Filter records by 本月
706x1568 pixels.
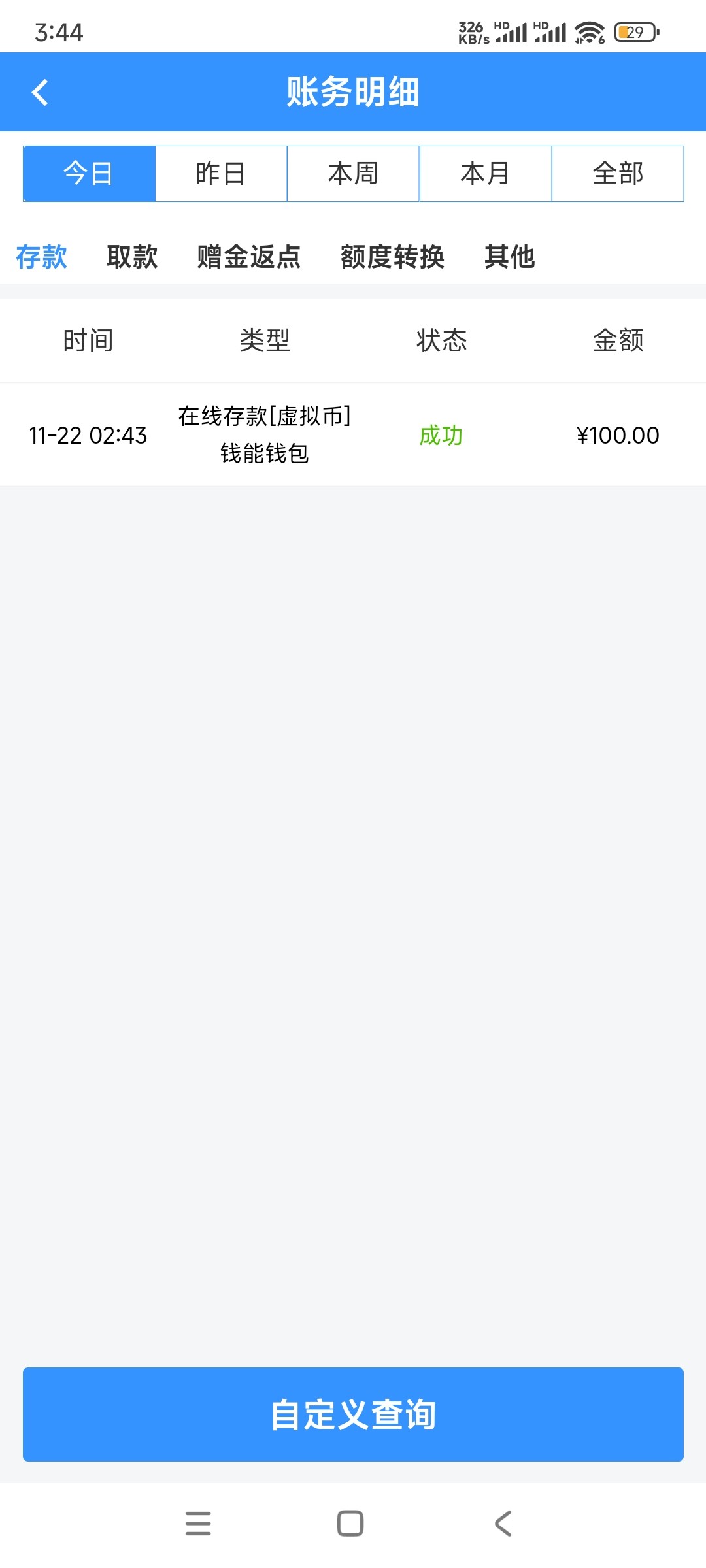point(485,174)
